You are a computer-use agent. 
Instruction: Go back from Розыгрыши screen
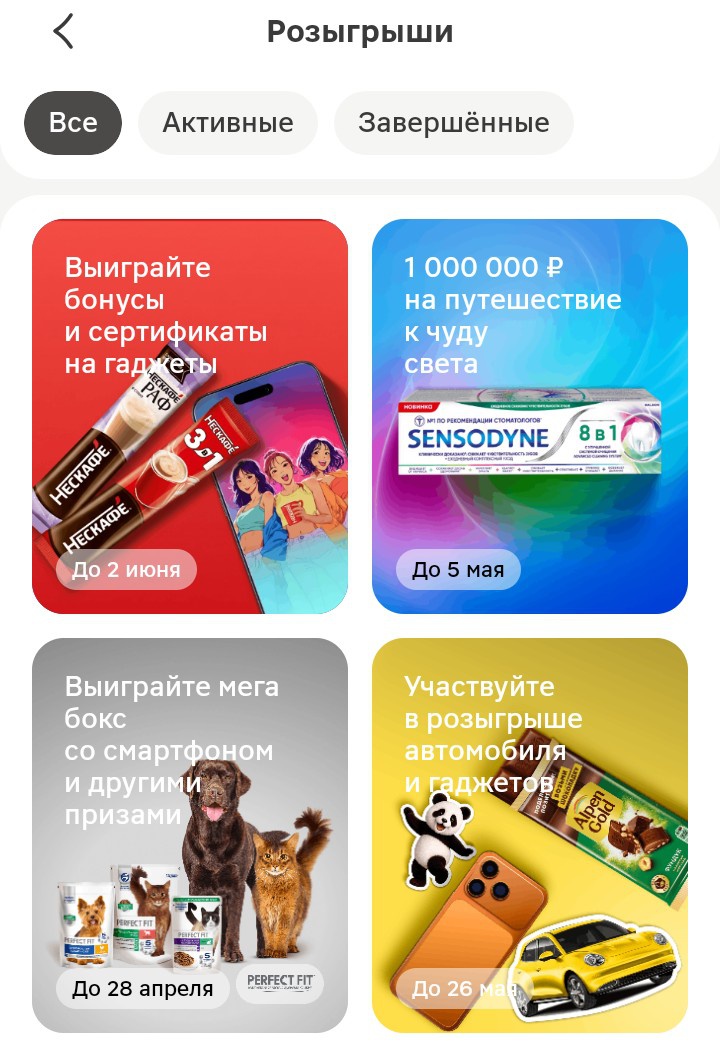click(63, 32)
